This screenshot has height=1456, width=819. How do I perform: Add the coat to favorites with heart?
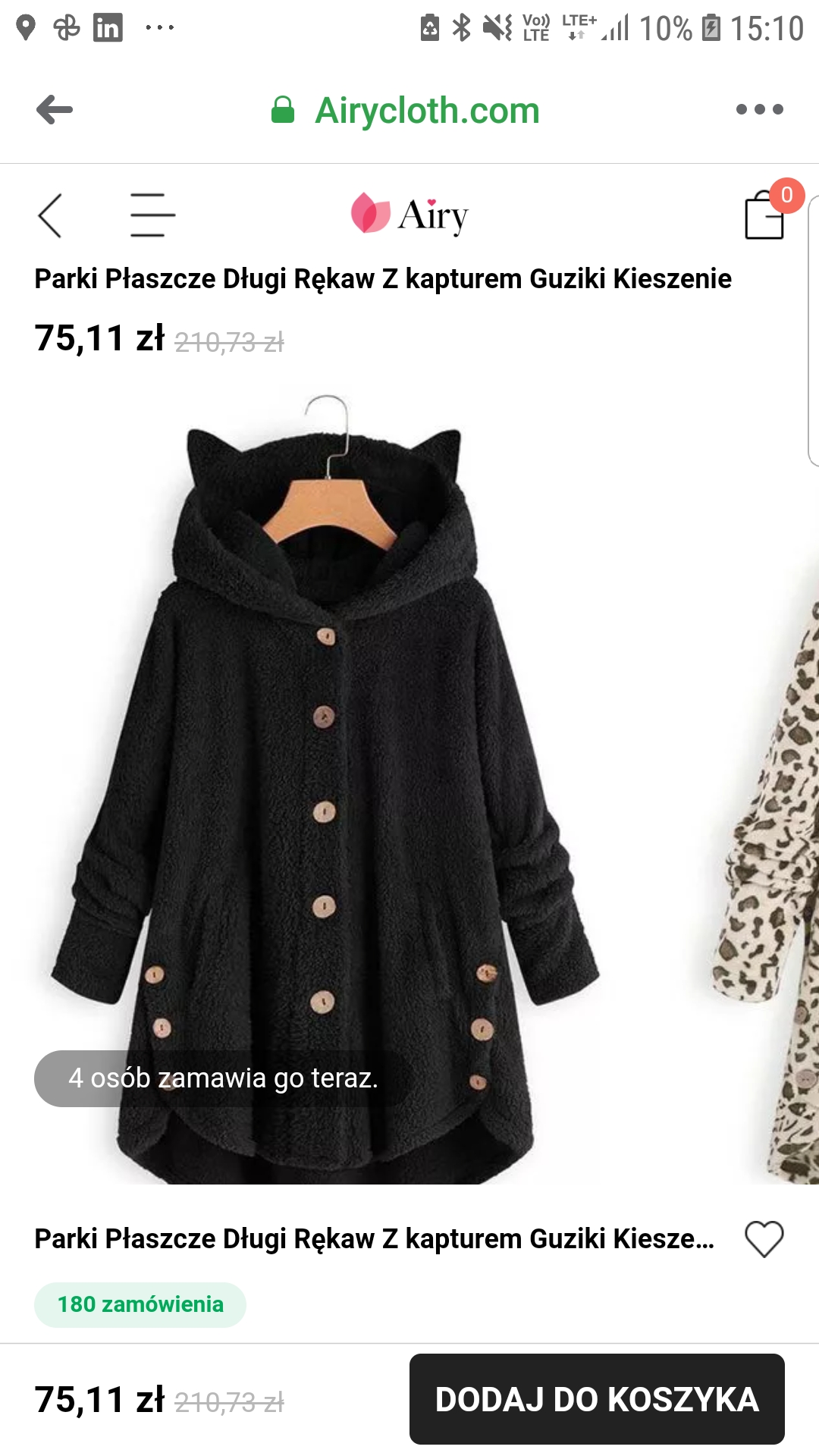tap(764, 1239)
